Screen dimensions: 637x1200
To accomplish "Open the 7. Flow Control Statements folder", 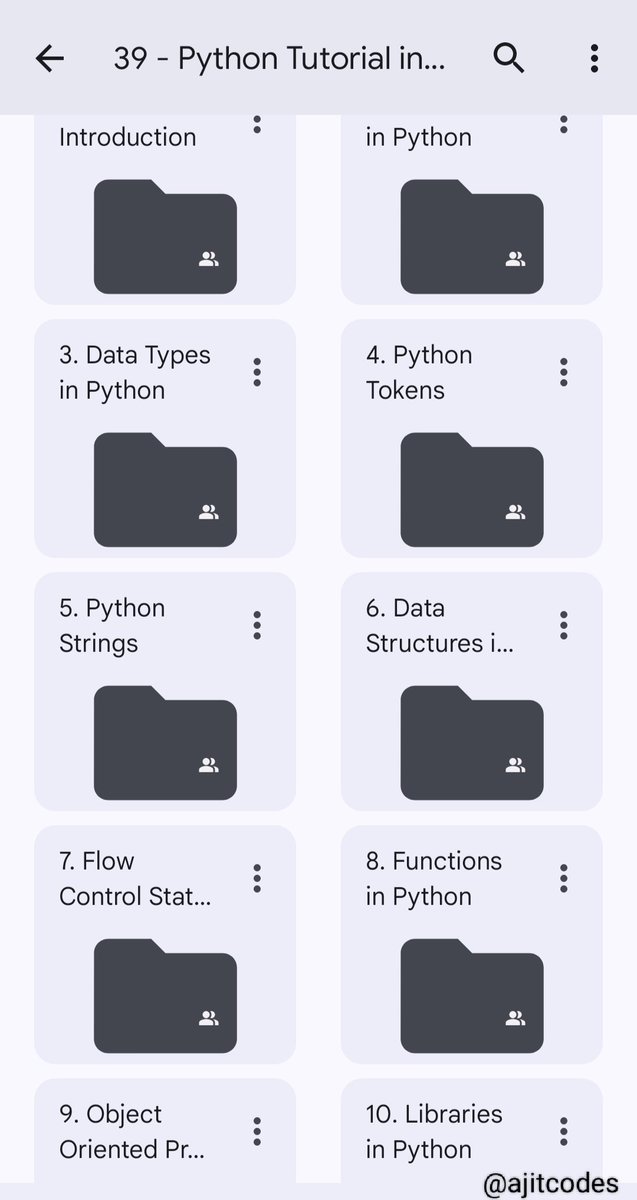I will [x=165, y=944].
